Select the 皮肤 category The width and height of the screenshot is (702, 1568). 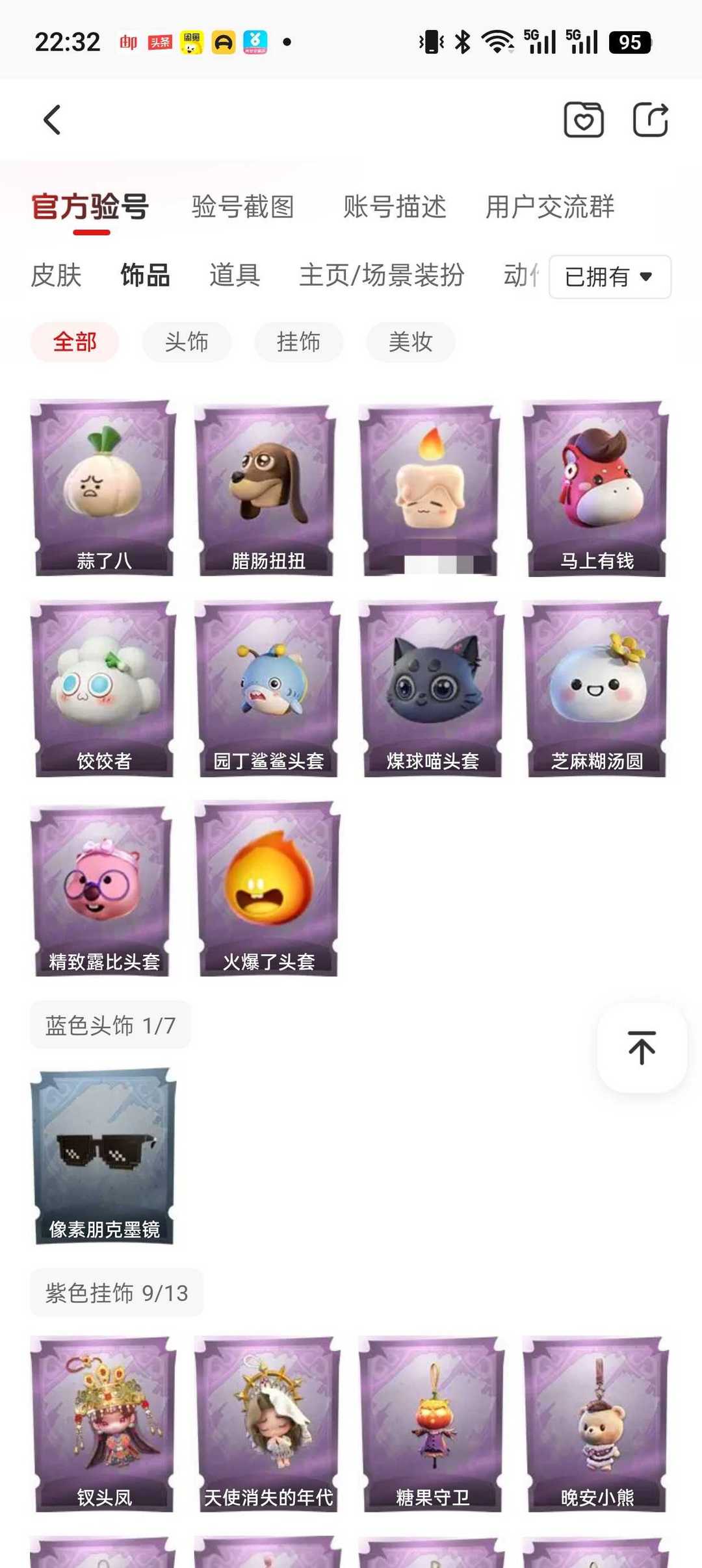(57, 275)
